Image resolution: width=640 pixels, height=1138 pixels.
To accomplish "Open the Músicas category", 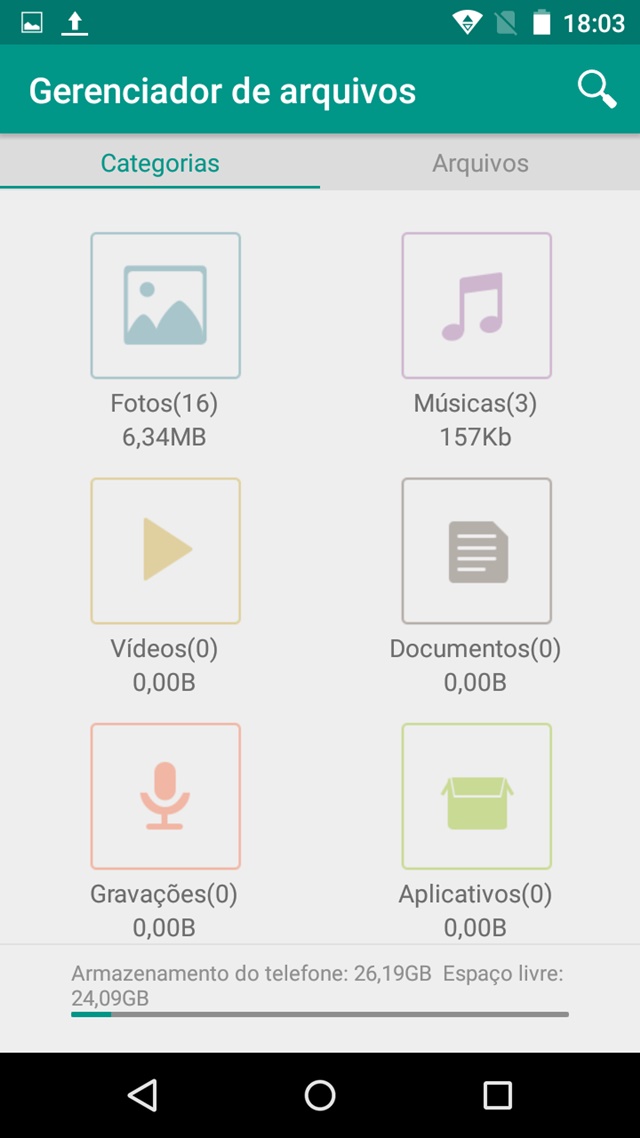I will 477,306.
